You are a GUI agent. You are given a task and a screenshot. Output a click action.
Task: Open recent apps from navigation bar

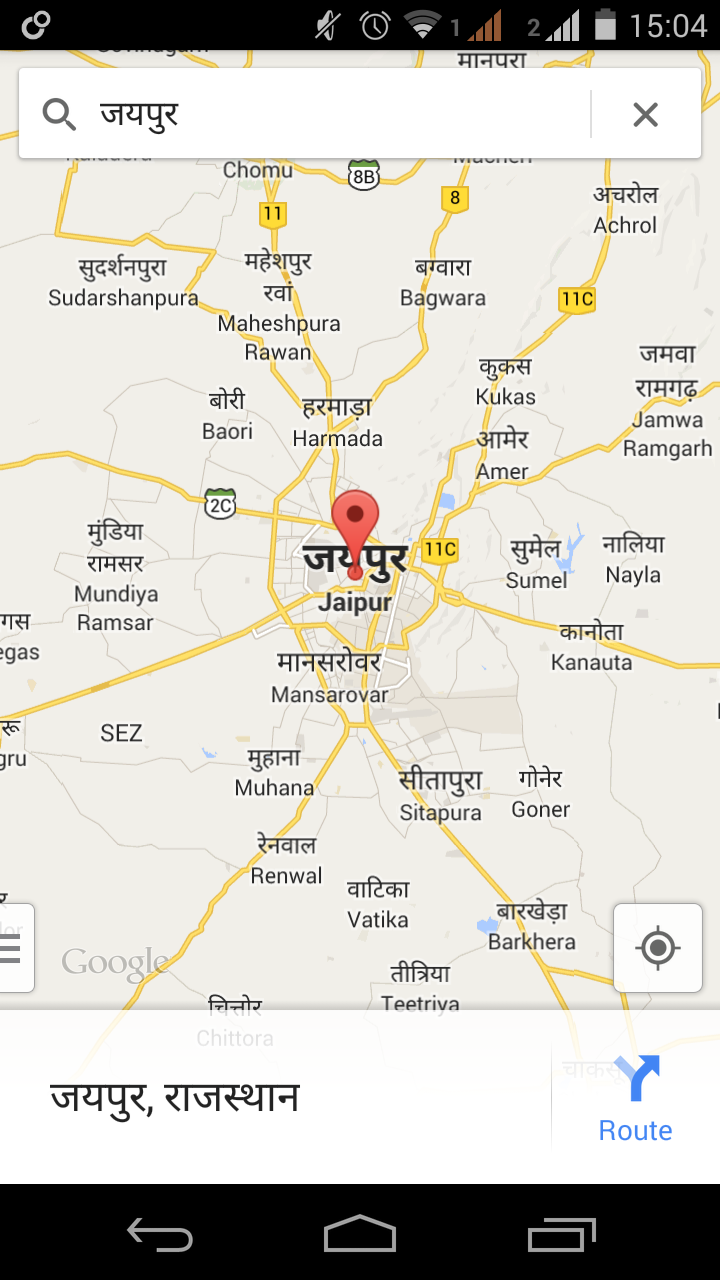click(561, 1234)
